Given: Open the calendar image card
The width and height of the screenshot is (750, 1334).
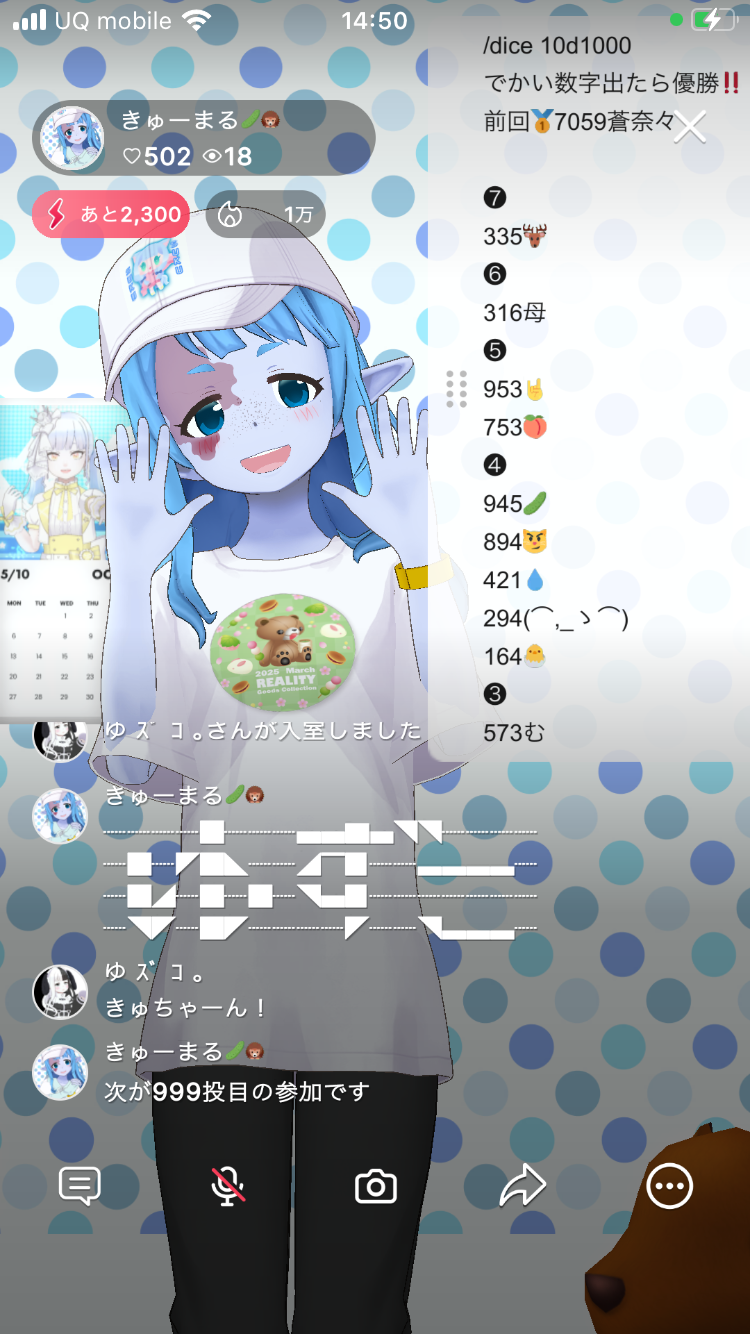Looking at the screenshot, I should coord(52,560).
